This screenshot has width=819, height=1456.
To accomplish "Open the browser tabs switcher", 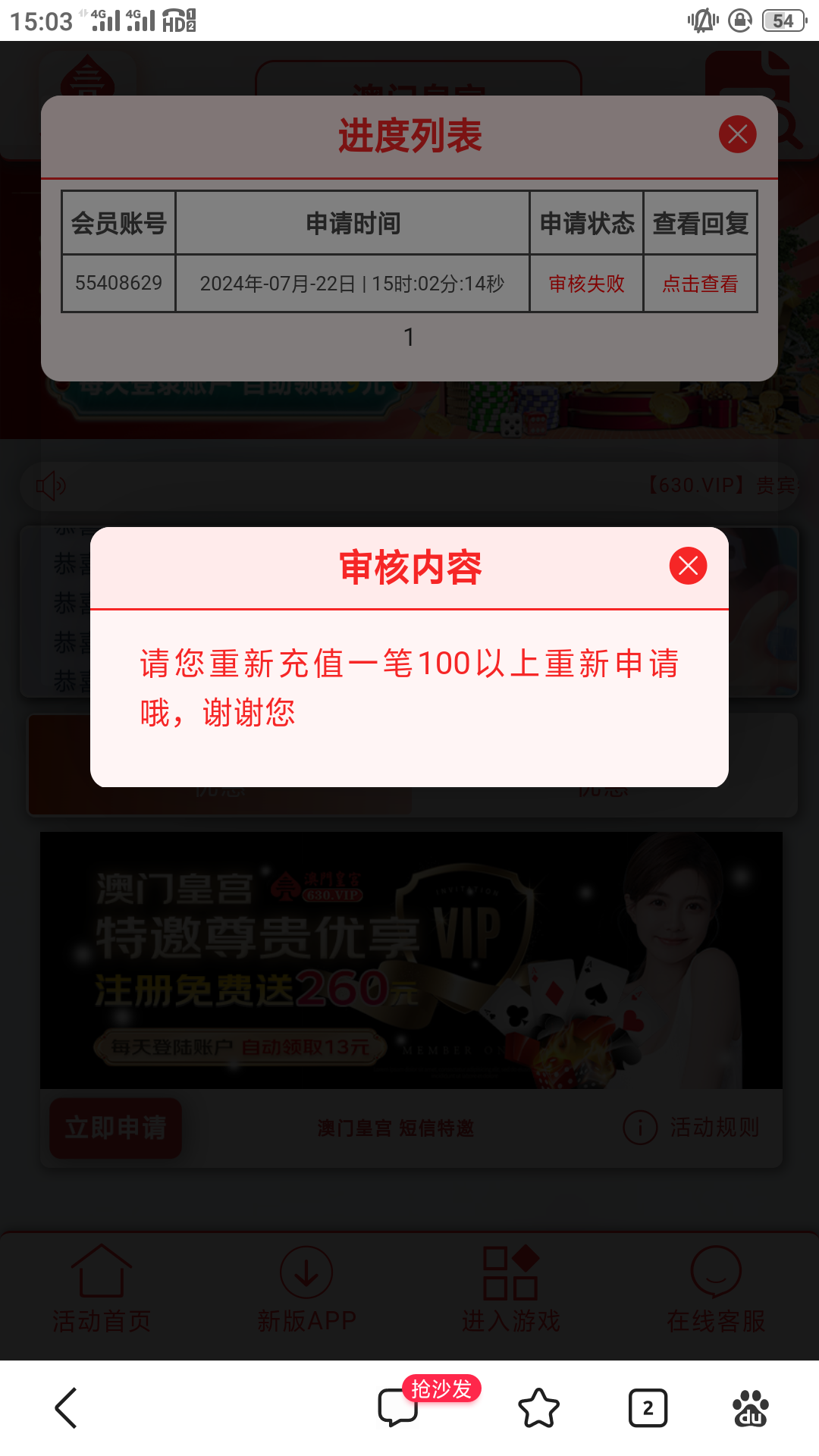I will pyautogui.click(x=648, y=1408).
